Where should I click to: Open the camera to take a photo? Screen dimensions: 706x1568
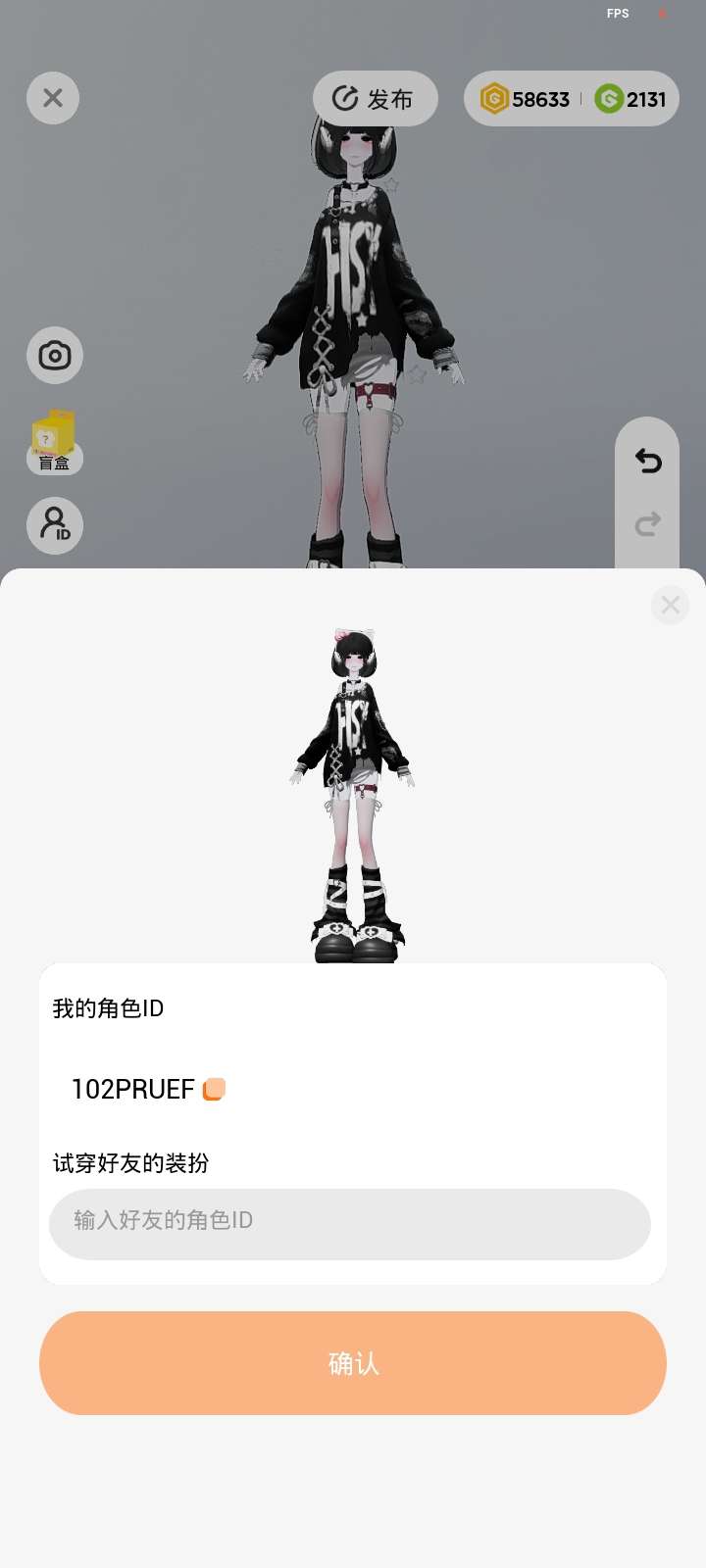tap(55, 355)
